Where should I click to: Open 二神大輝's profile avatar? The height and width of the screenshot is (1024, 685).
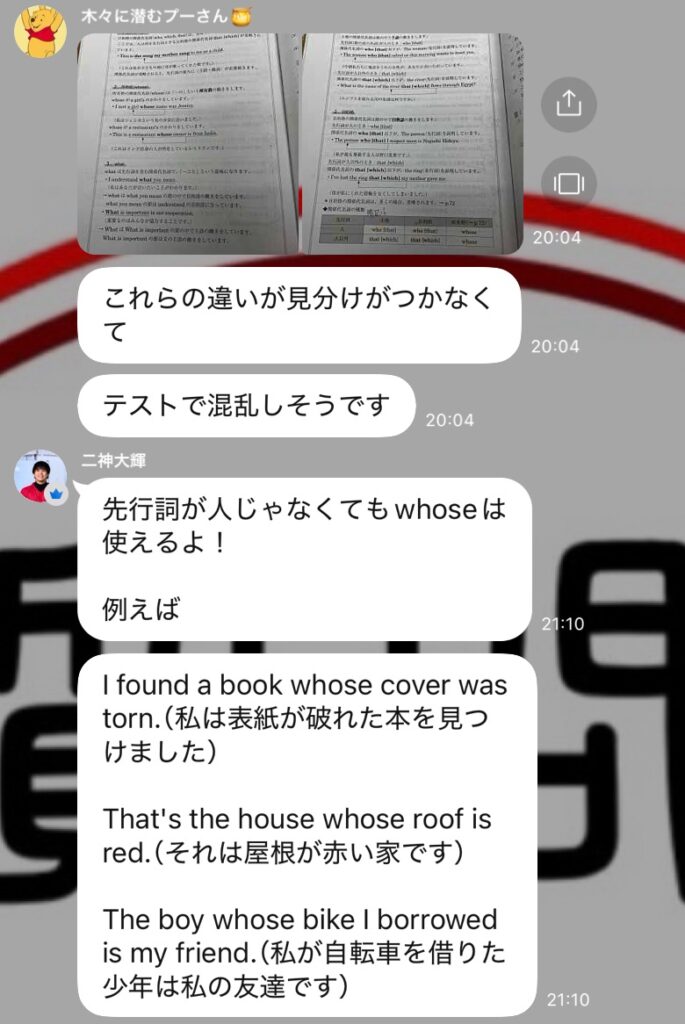40,476
